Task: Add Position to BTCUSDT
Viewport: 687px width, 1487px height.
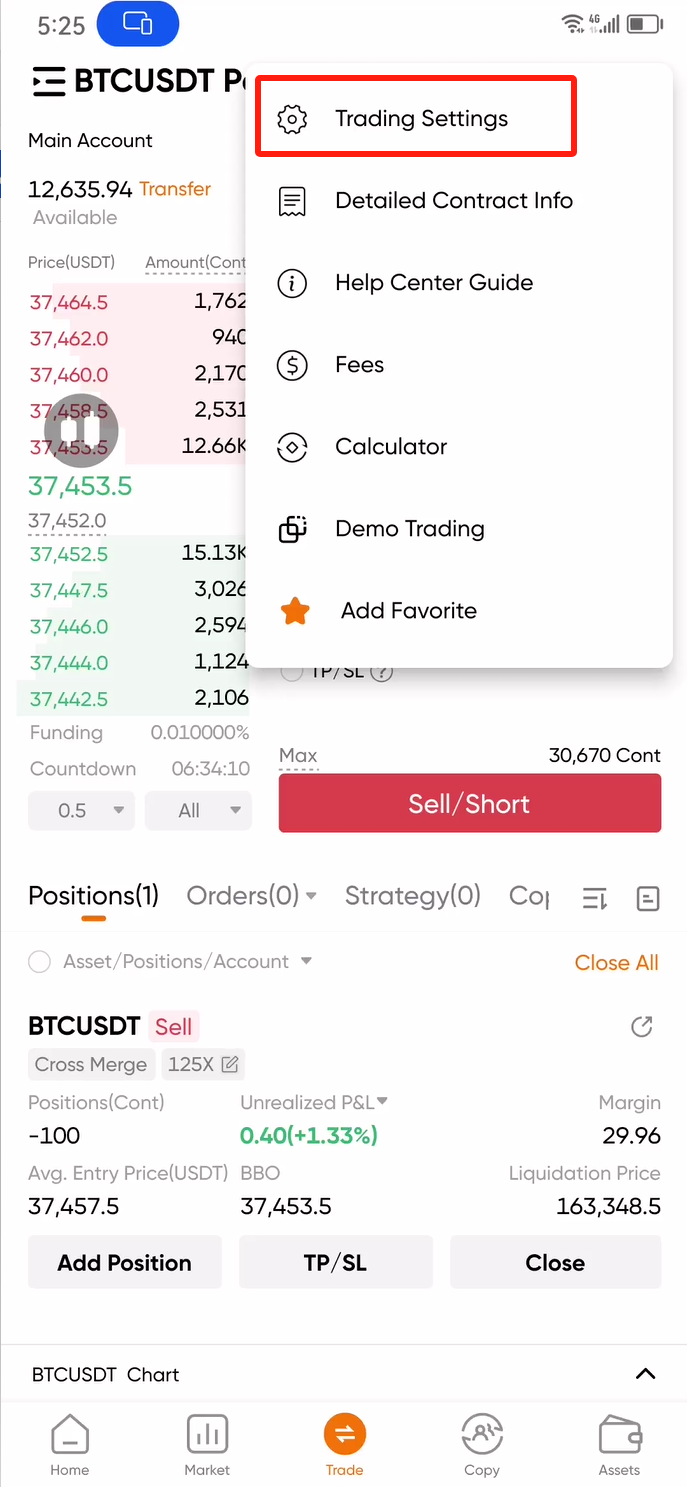Action: point(125,1263)
